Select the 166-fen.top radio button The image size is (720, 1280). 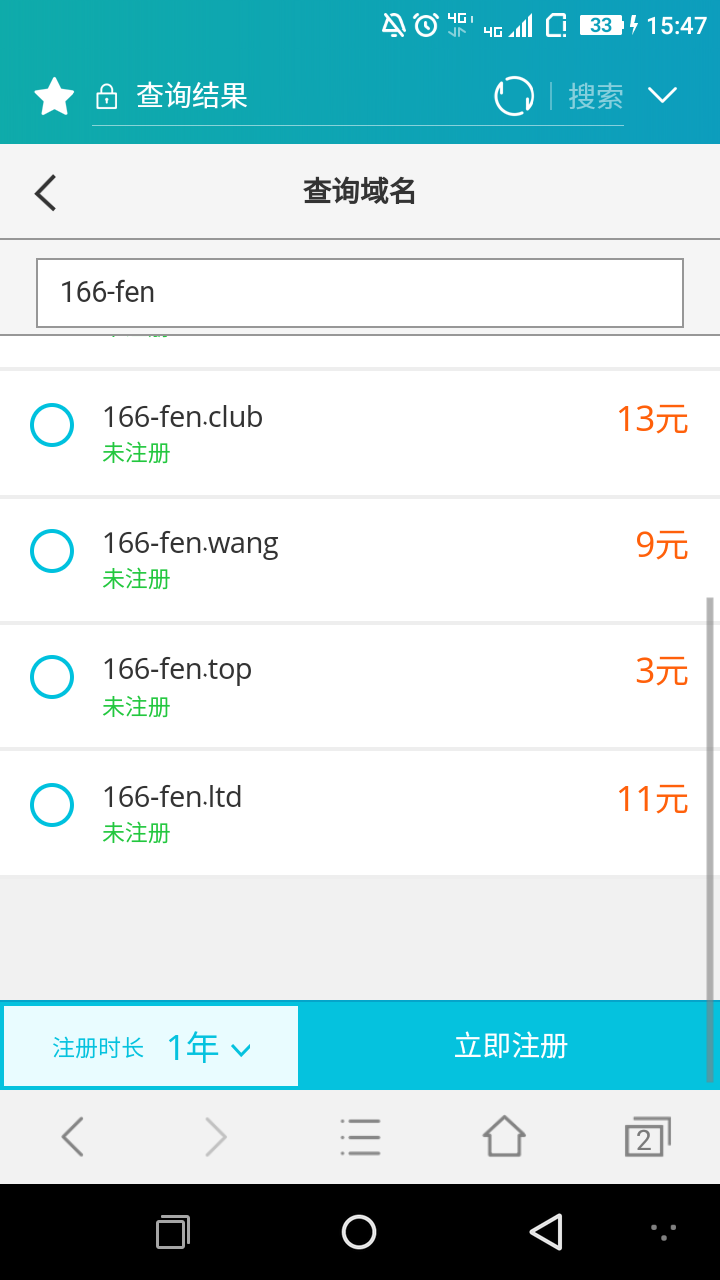(52, 677)
